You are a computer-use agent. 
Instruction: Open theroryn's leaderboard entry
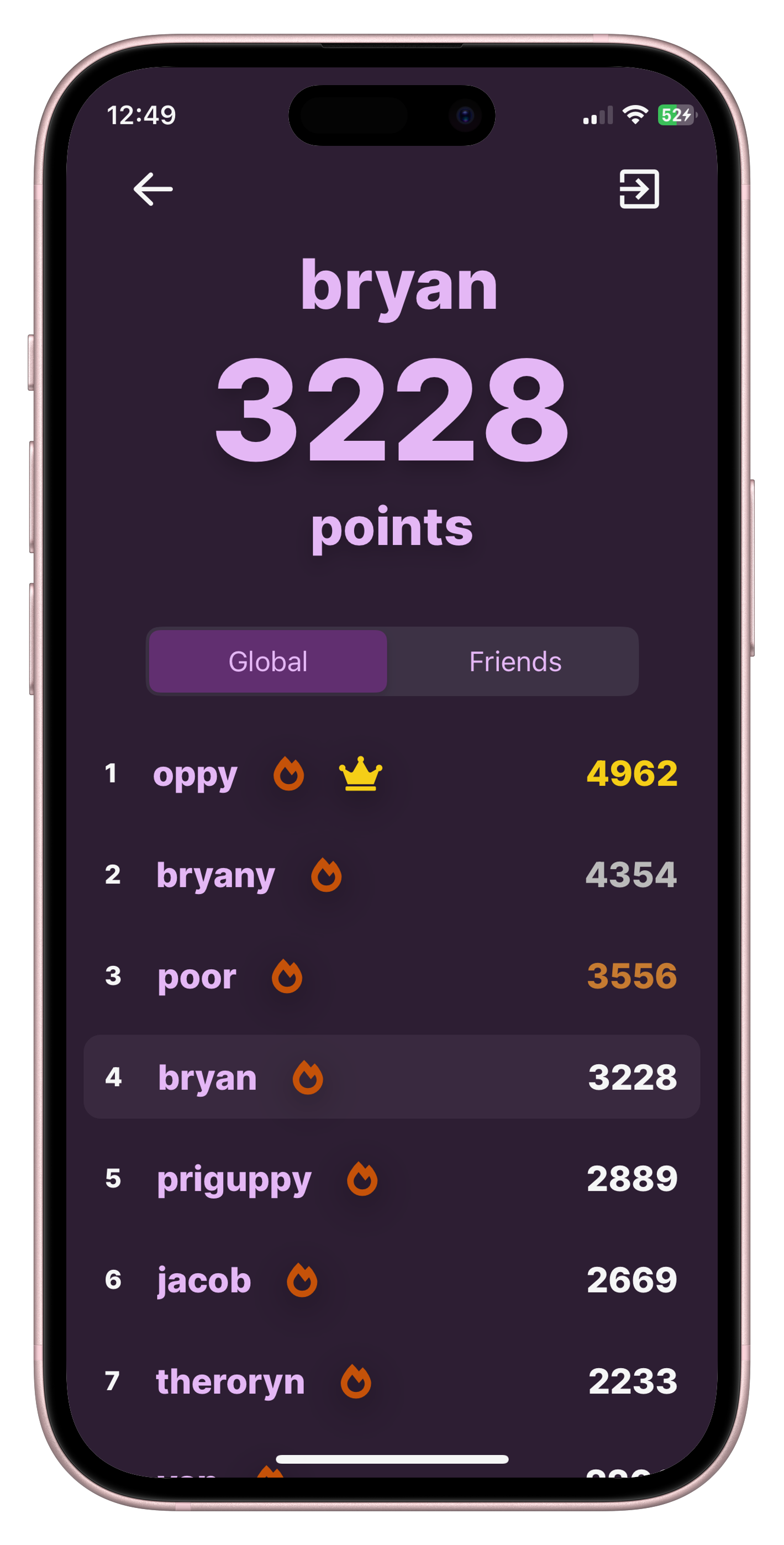point(392,1381)
